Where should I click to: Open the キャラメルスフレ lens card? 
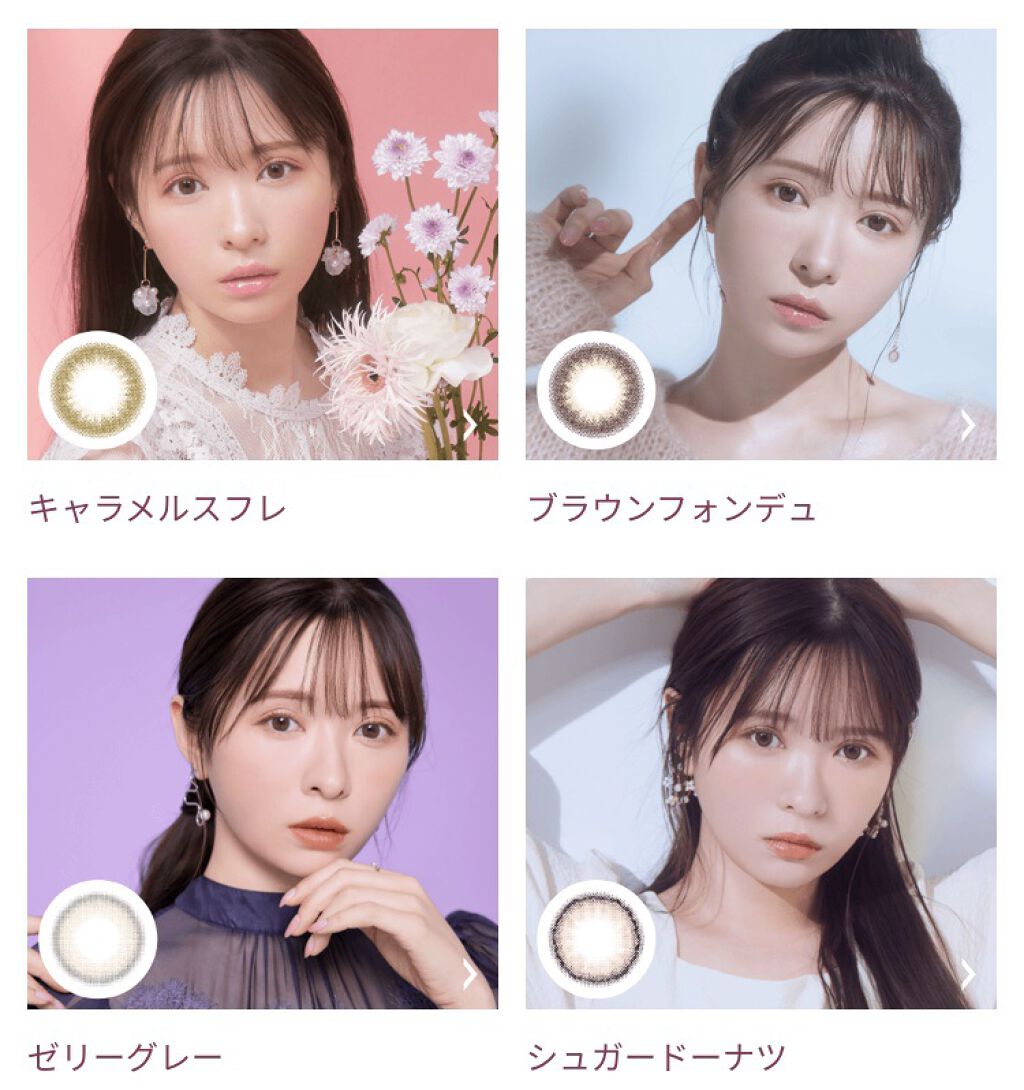pos(262,245)
